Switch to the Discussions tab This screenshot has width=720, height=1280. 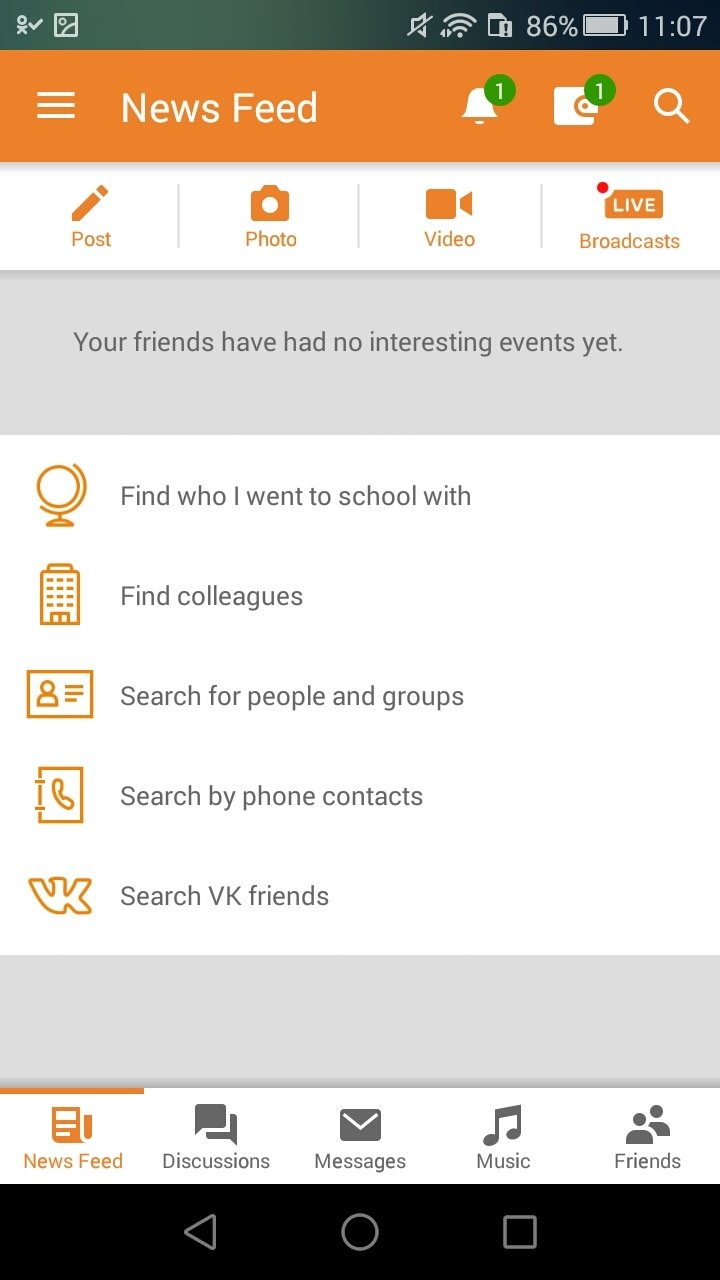pos(216,1137)
